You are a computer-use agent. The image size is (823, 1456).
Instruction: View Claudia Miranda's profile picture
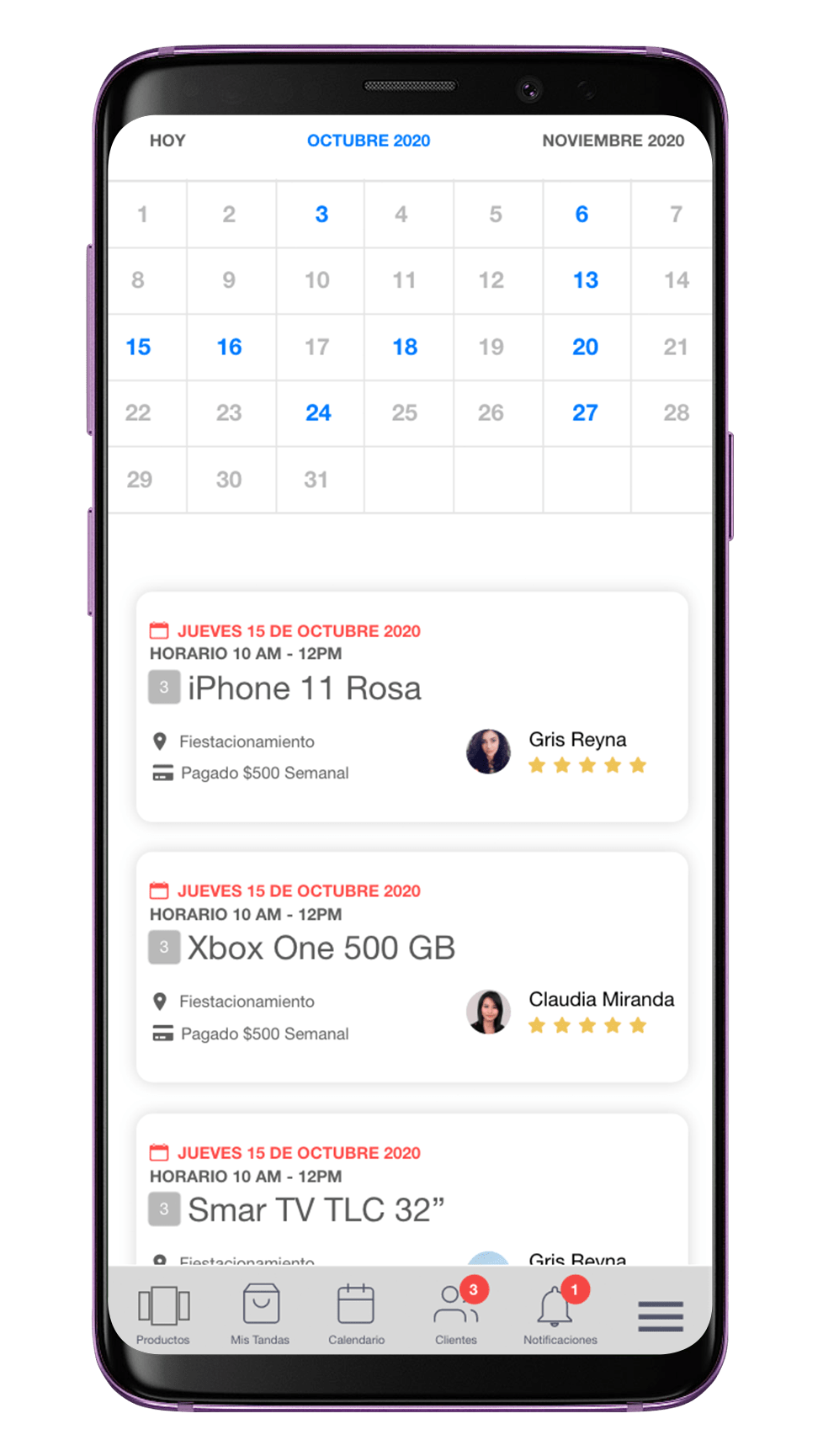[x=489, y=1012]
